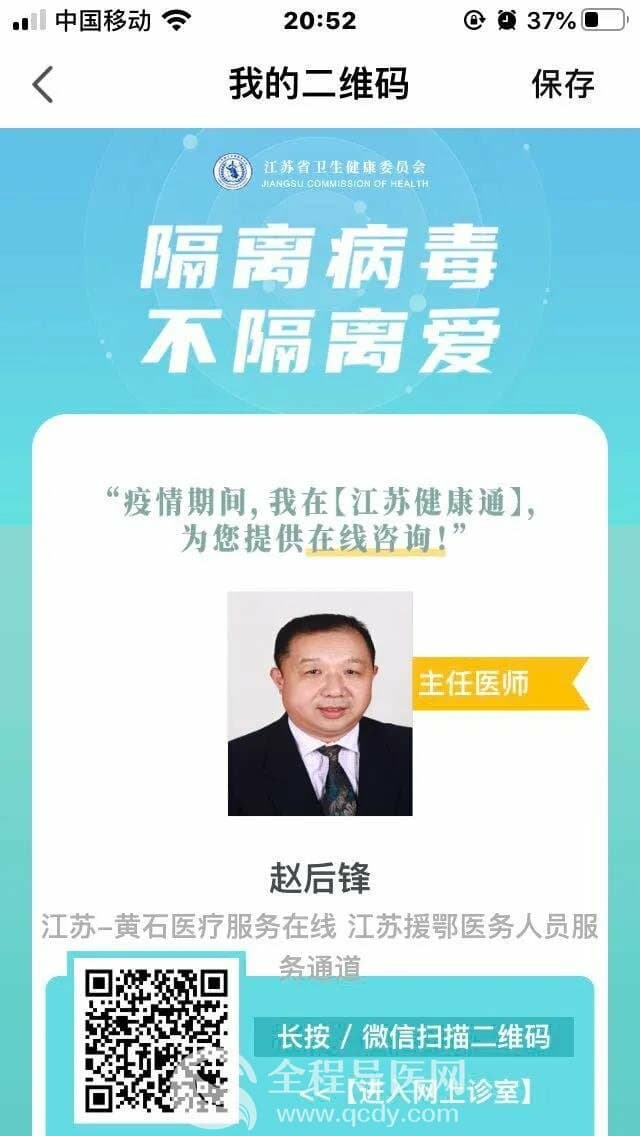This screenshot has width=640, height=1136.
Task: Go back from 我的二维码 page
Action: [42, 85]
